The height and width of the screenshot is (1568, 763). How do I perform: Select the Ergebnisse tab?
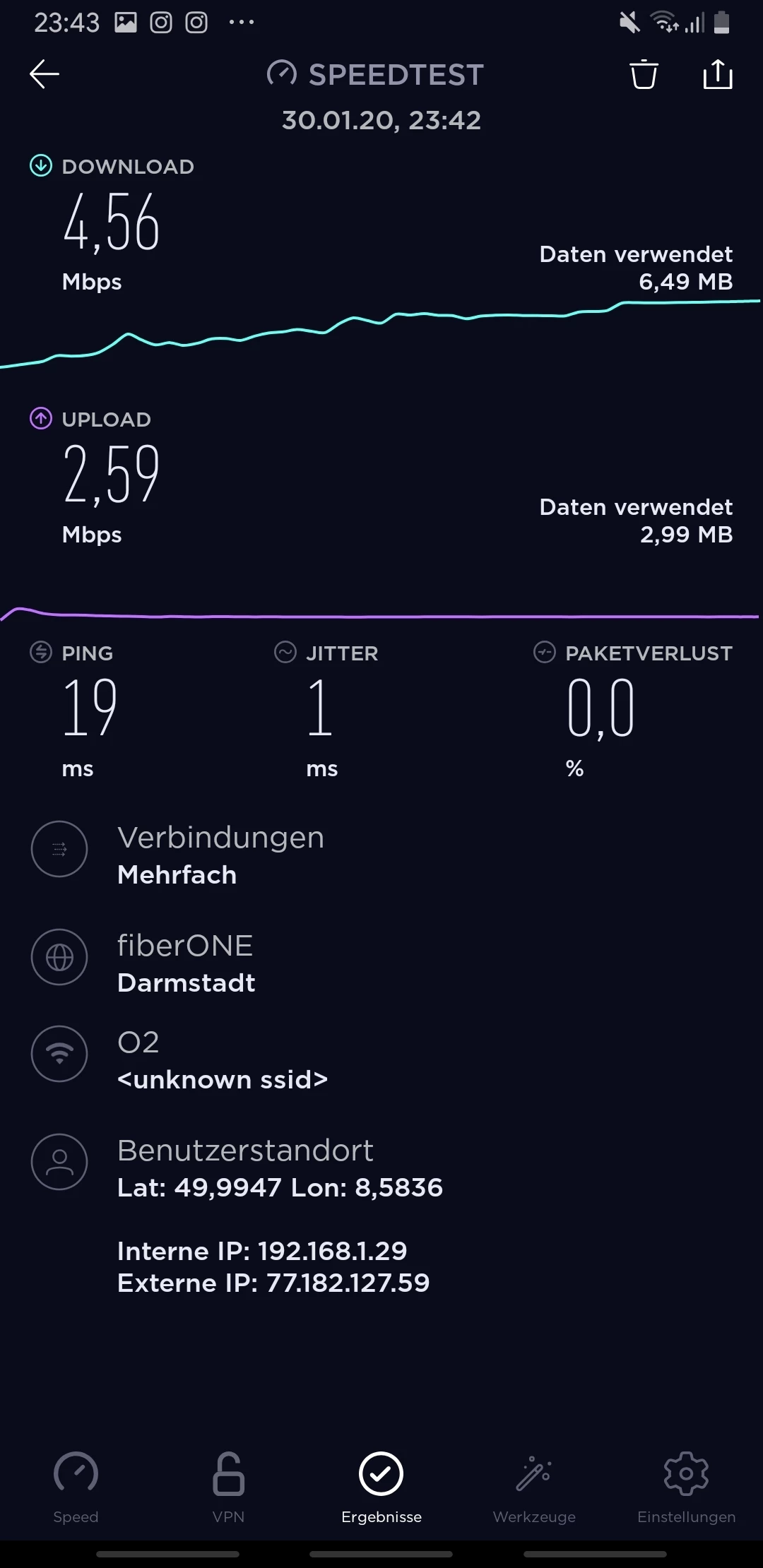[x=381, y=1486]
